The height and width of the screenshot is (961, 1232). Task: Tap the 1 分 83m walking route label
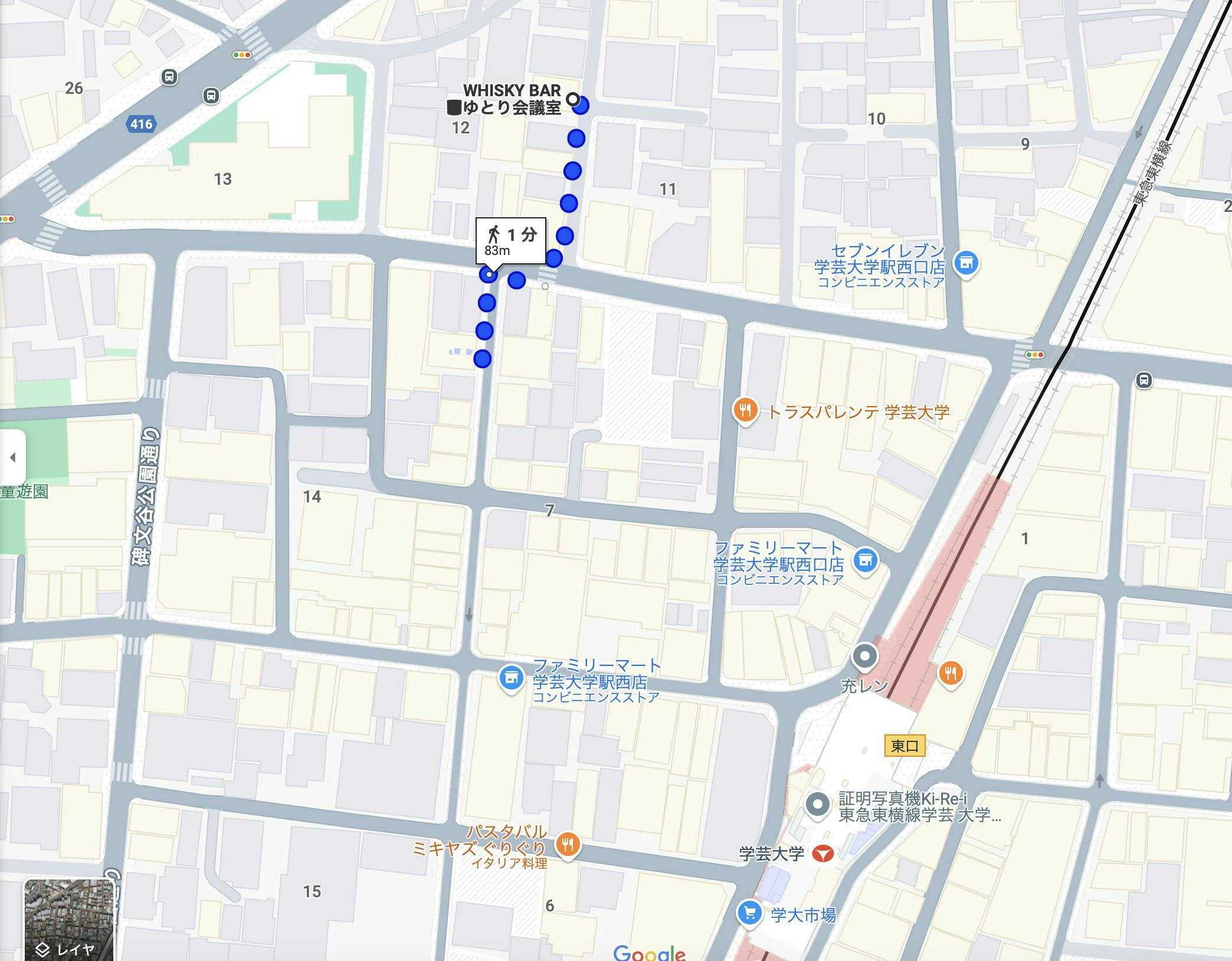511,242
